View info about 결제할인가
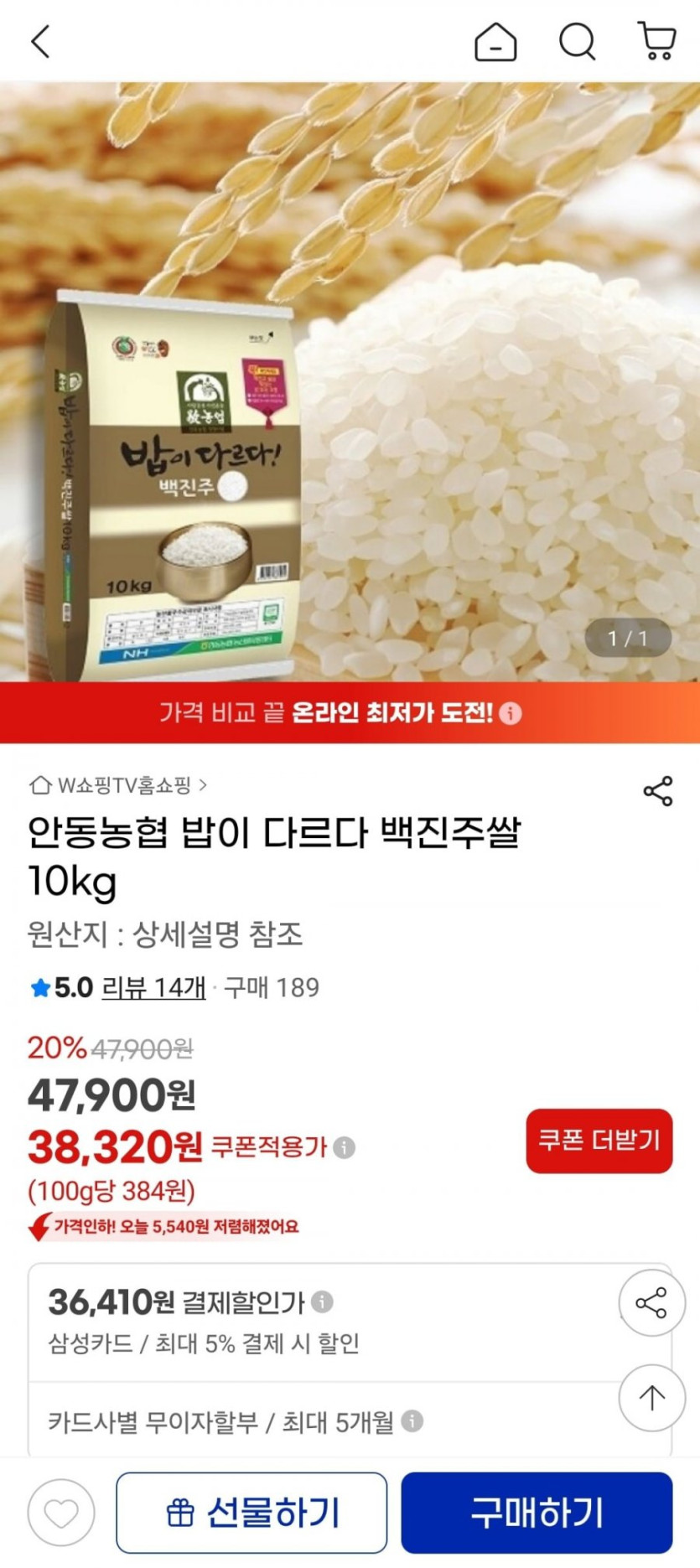The image size is (700, 1568). point(322,1301)
